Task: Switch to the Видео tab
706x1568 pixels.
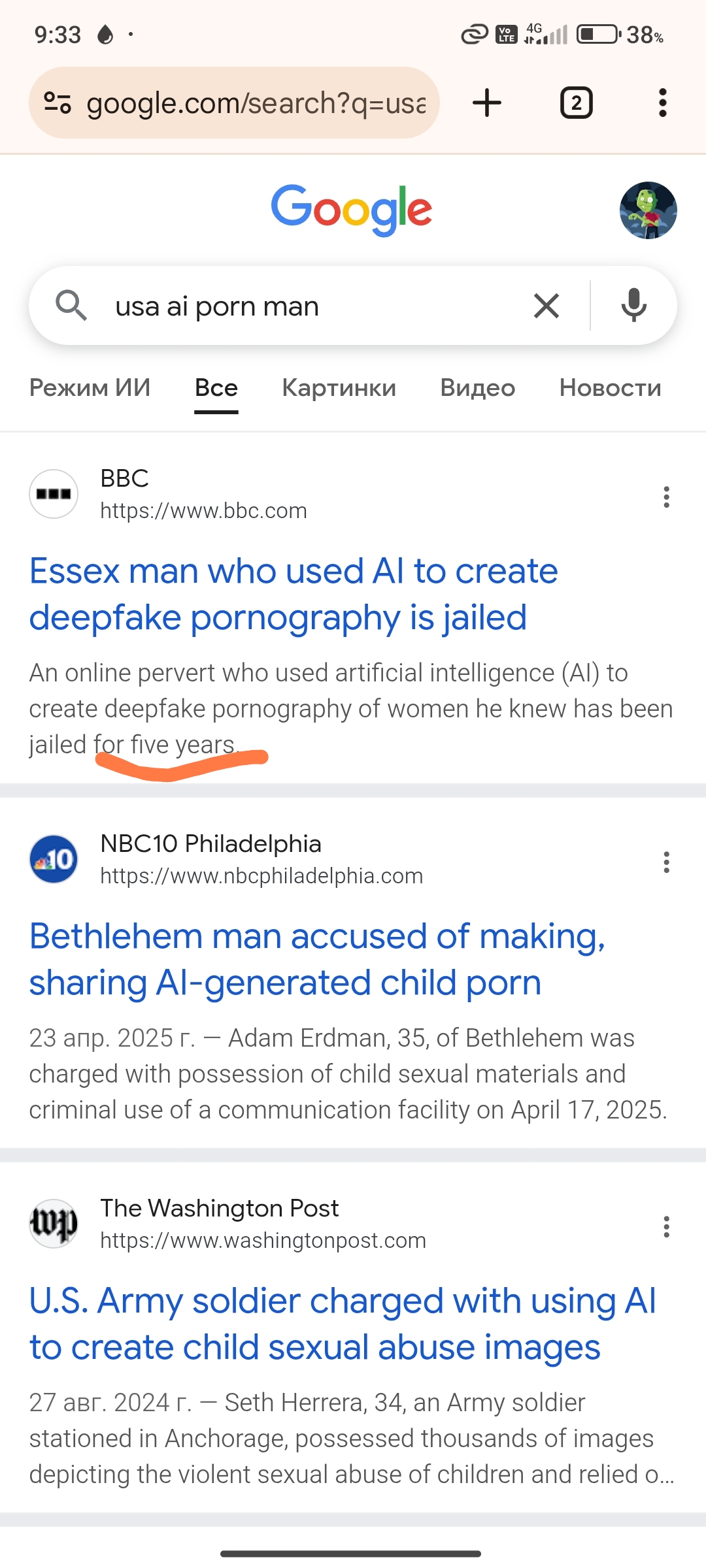Action: [477, 388]
